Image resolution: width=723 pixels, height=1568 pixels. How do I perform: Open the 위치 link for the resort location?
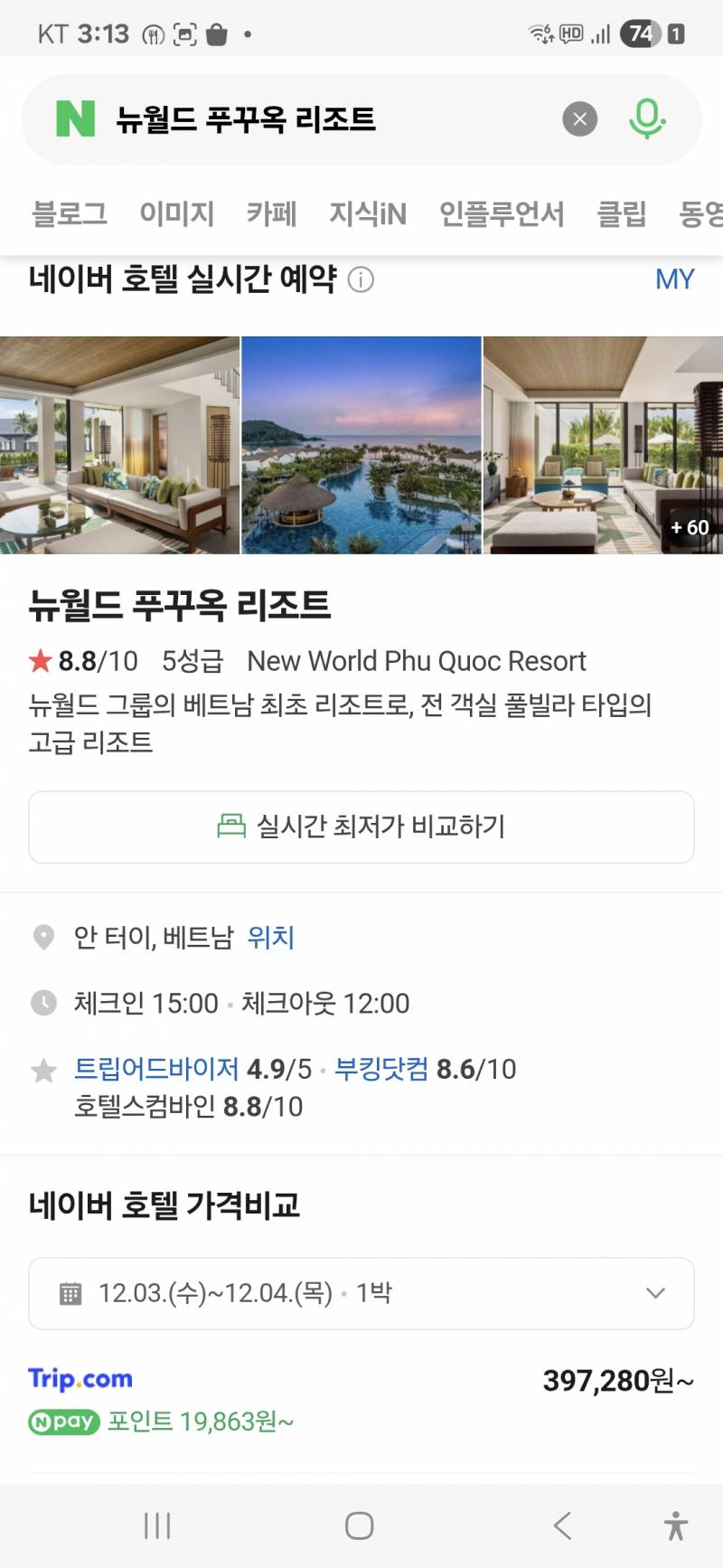tap(268, 938)
